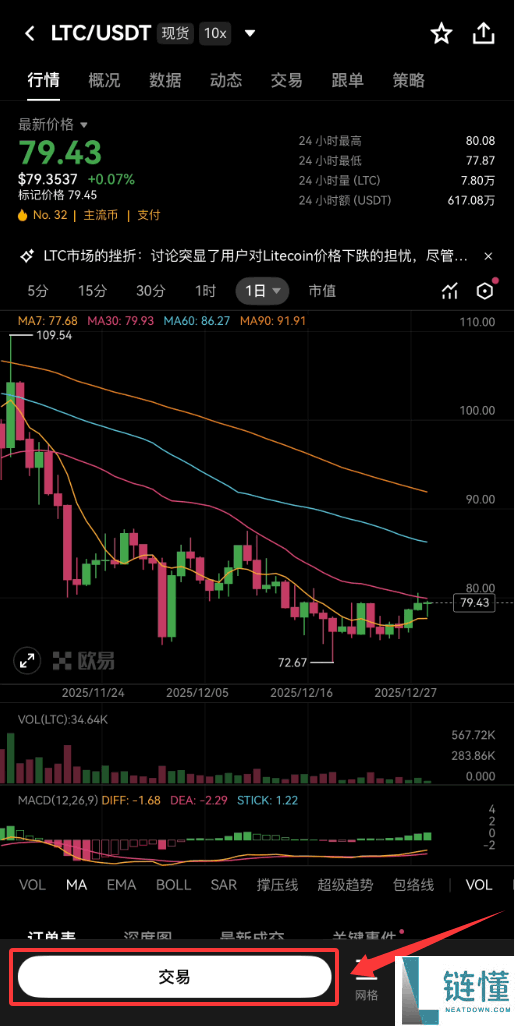
Task: Switch the chart to 市值 view
Action: tap(322, 291)
